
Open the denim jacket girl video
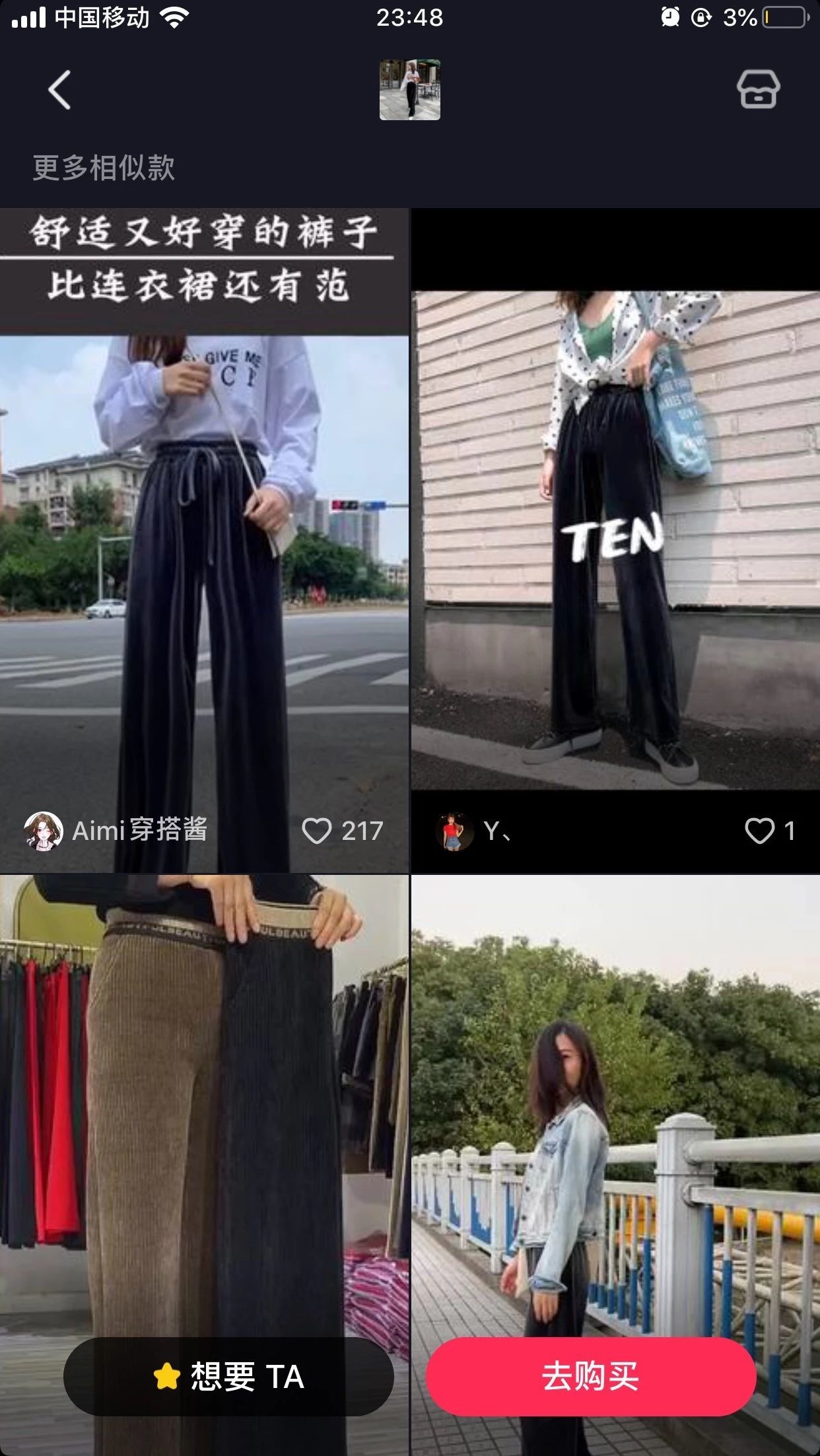pos(614,1123)
